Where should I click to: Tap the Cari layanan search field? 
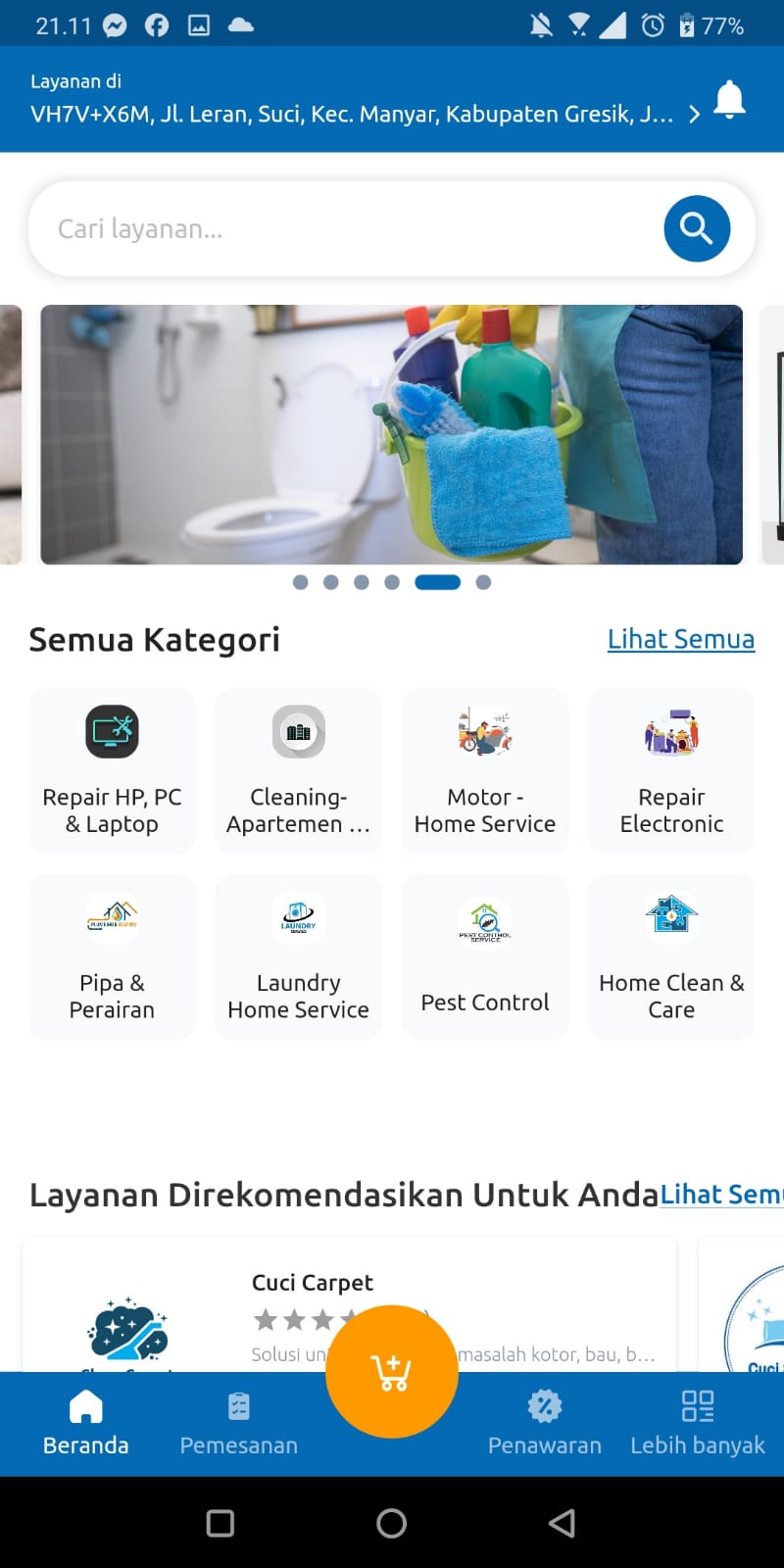pyautogui.click(x=343, y=229)
